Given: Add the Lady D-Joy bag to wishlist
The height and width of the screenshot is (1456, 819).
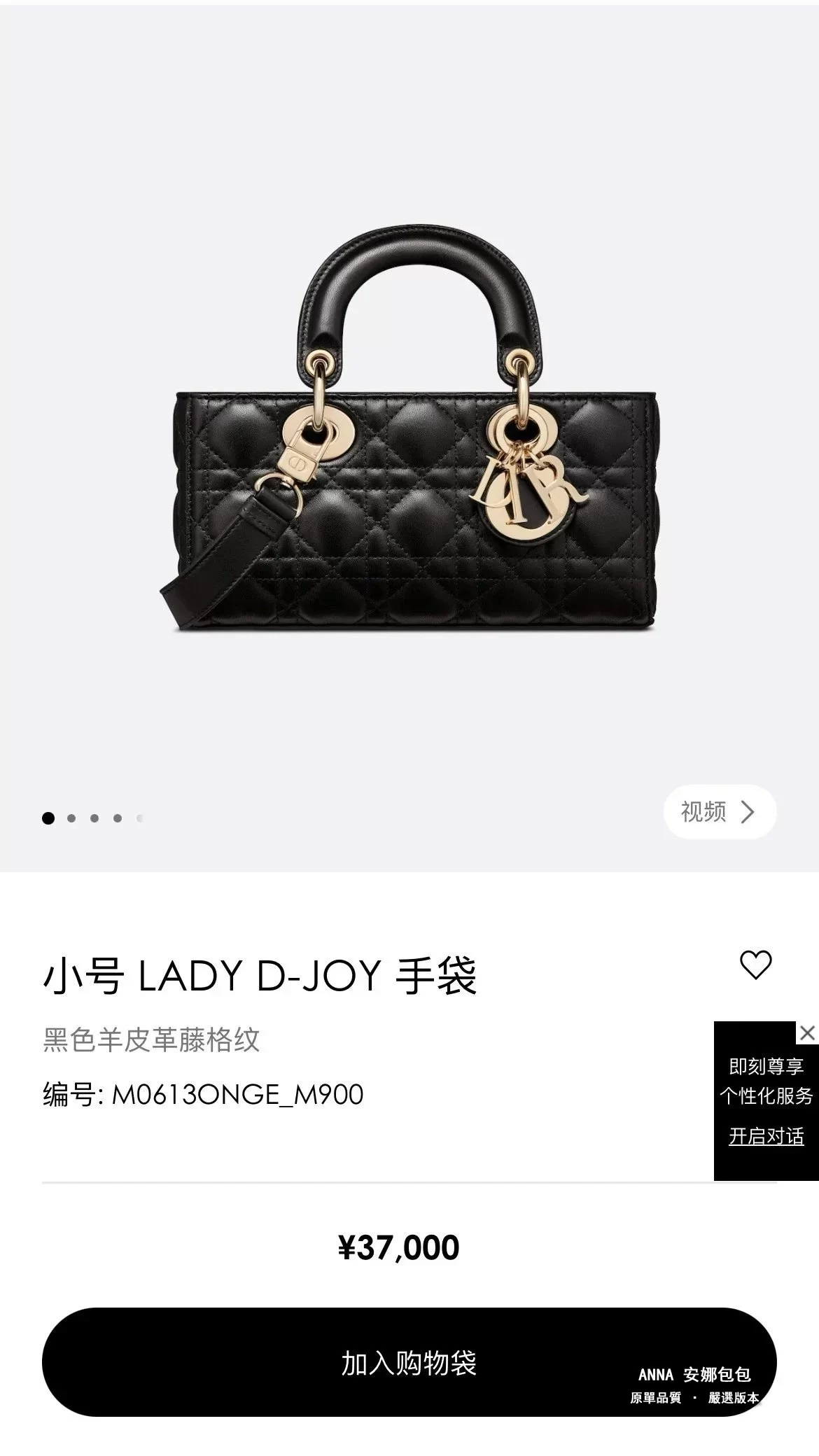Looking at the screenshot, I should tap(755, 965).
